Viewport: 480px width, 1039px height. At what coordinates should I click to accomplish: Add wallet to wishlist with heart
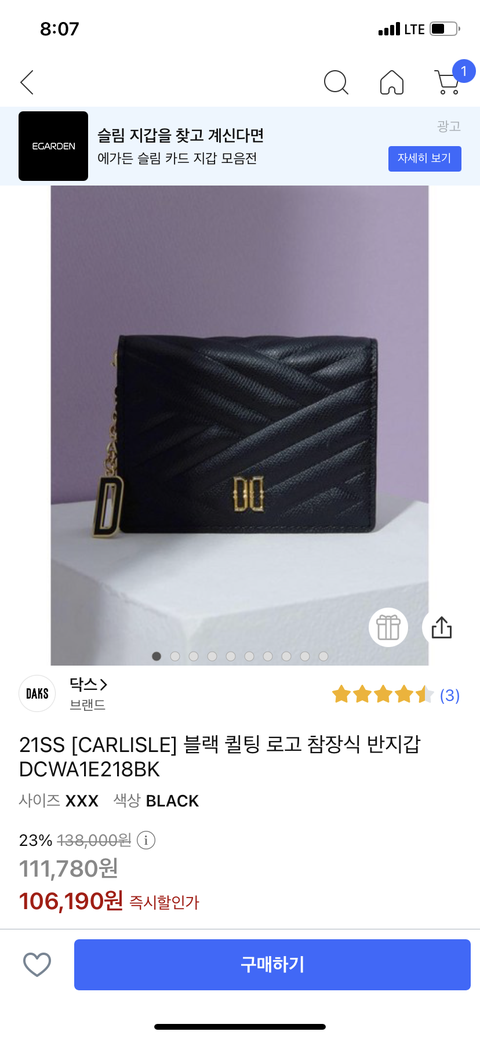[37, 965]
